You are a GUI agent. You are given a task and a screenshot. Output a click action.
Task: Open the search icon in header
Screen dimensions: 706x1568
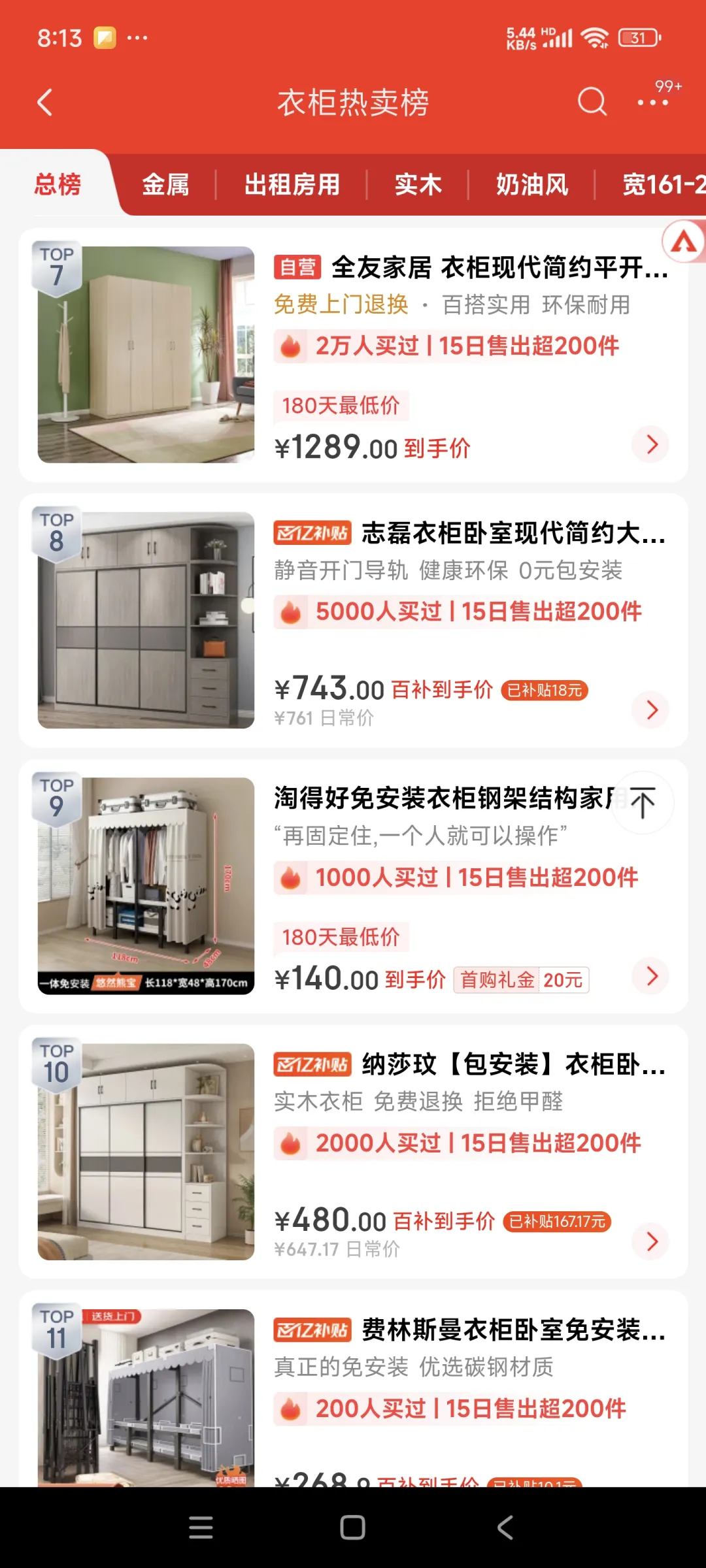(592, 101)
